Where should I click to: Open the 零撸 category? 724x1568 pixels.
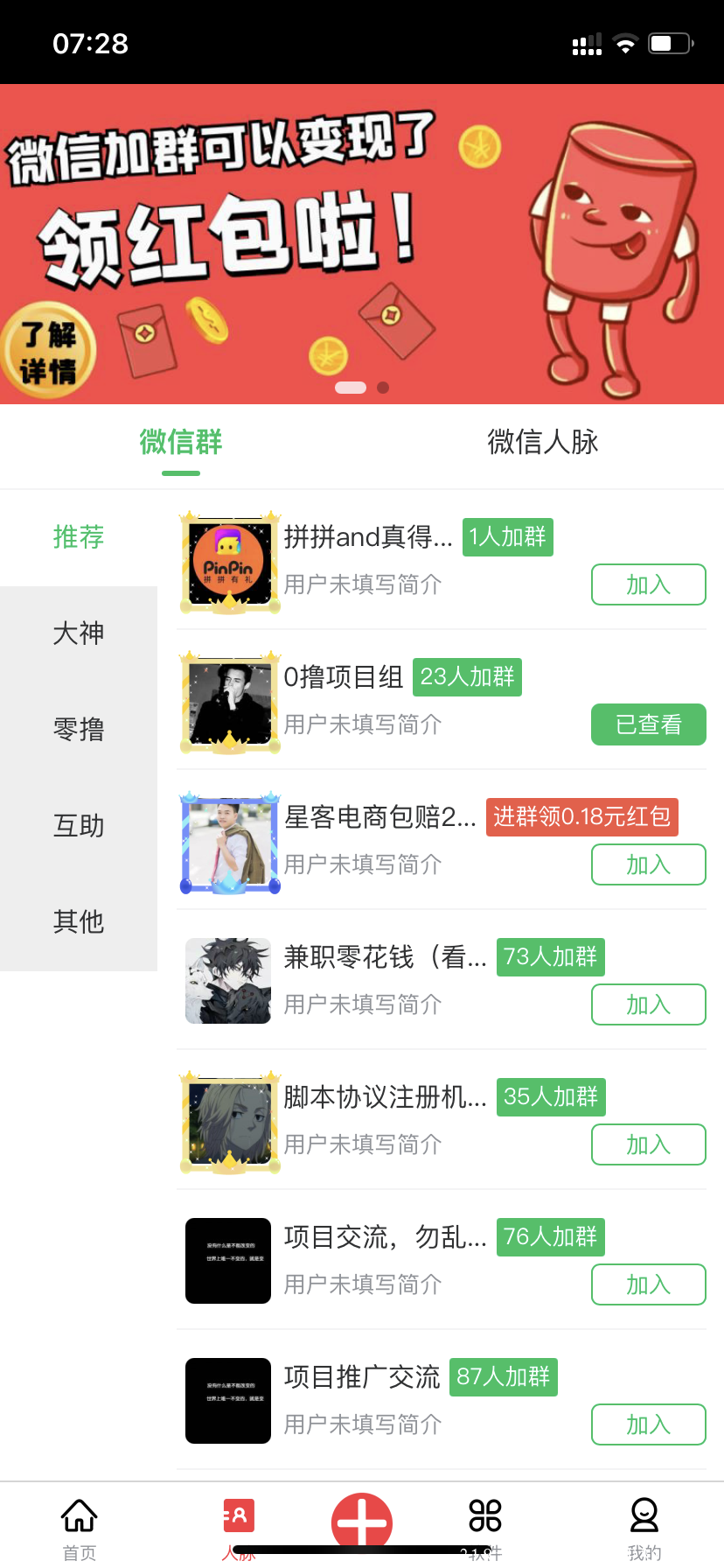pyautogui.click(x=79, y=730)
